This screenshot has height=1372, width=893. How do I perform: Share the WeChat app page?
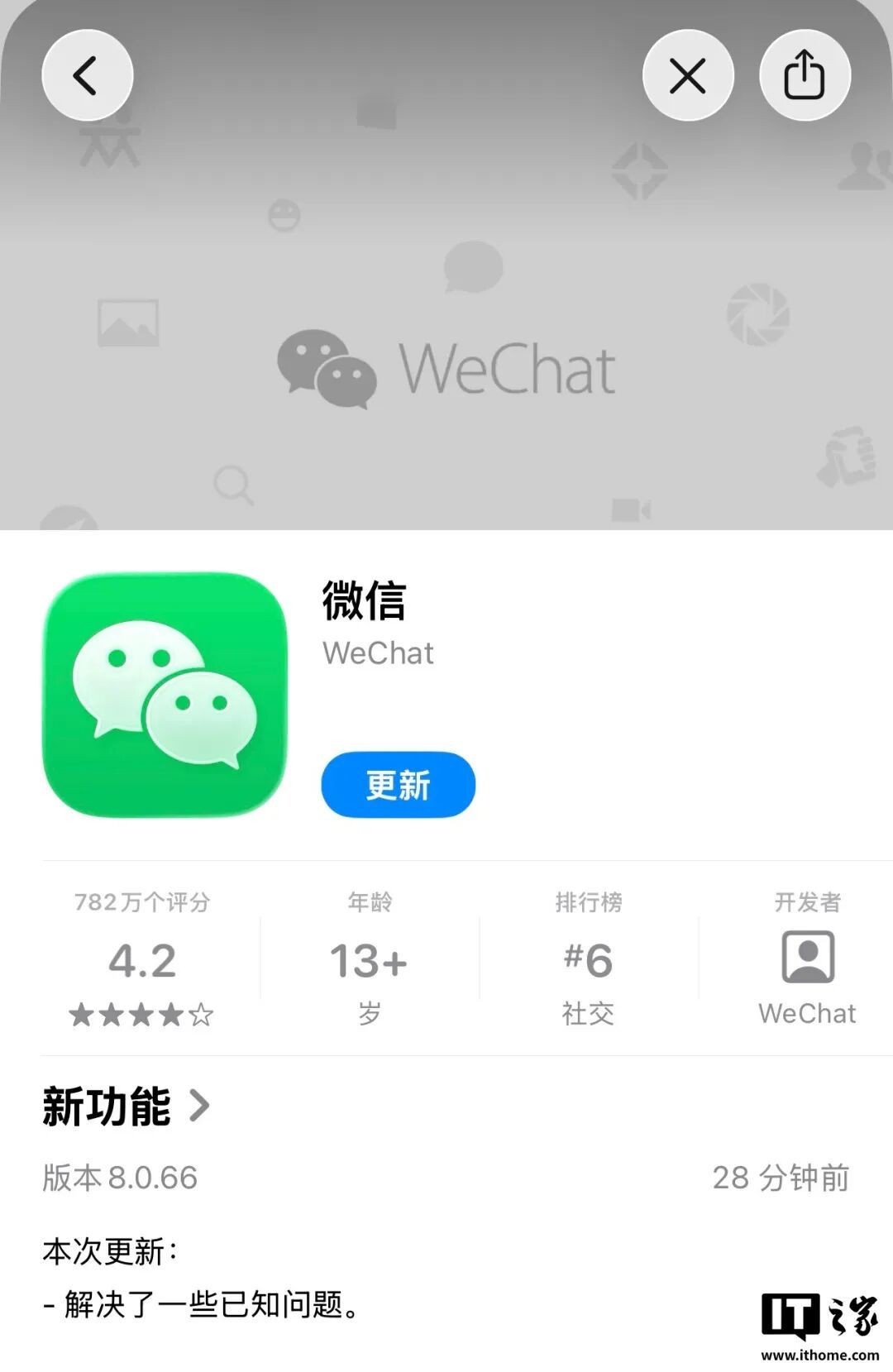click(805, 75)
